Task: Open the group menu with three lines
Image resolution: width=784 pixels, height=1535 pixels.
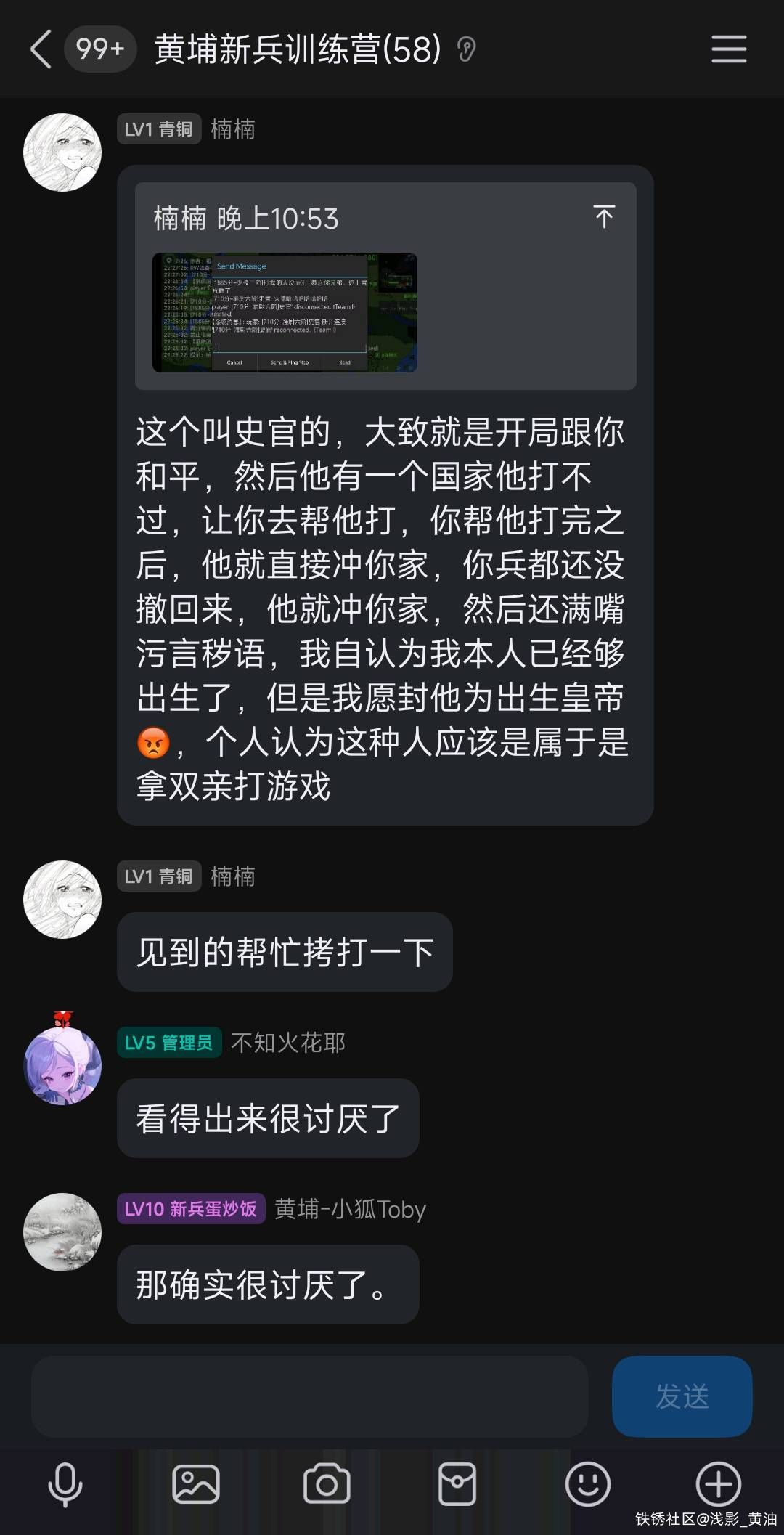Action: (x=729, y=49)
